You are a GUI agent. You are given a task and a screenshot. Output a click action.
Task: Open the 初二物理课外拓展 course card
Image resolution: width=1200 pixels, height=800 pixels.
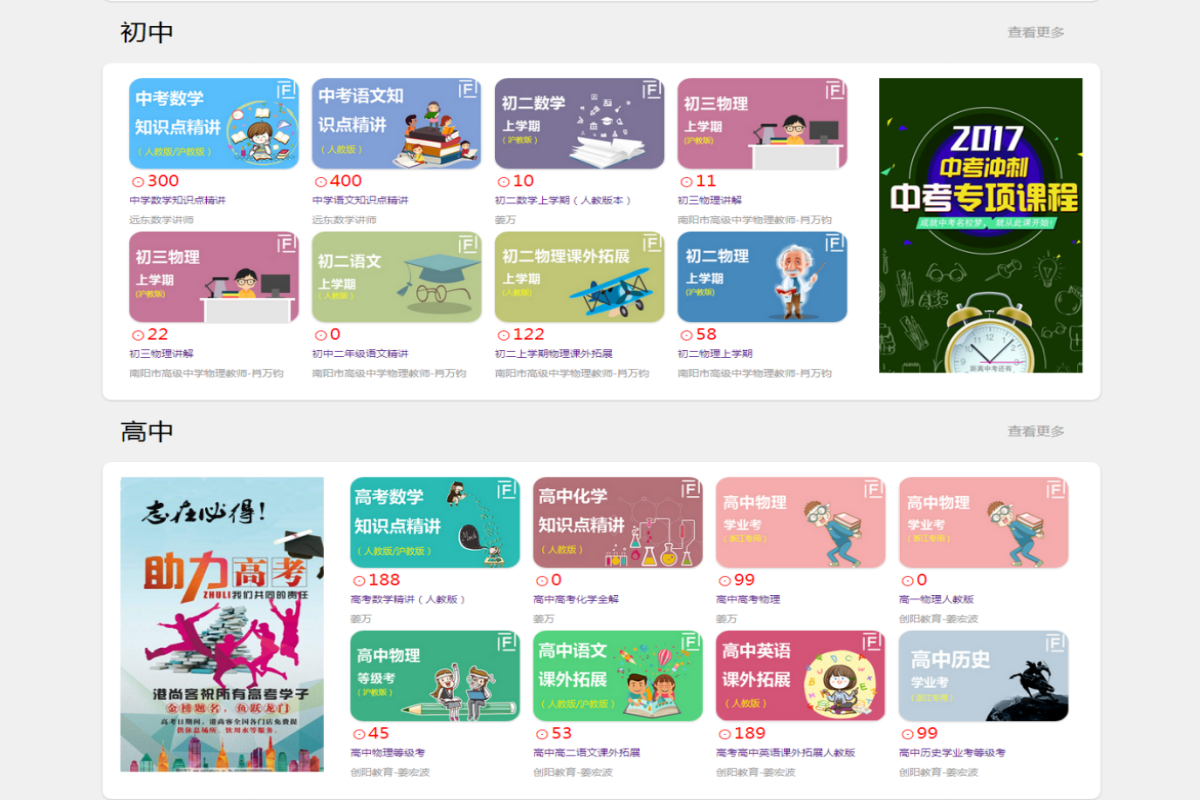tap(579, 277)
